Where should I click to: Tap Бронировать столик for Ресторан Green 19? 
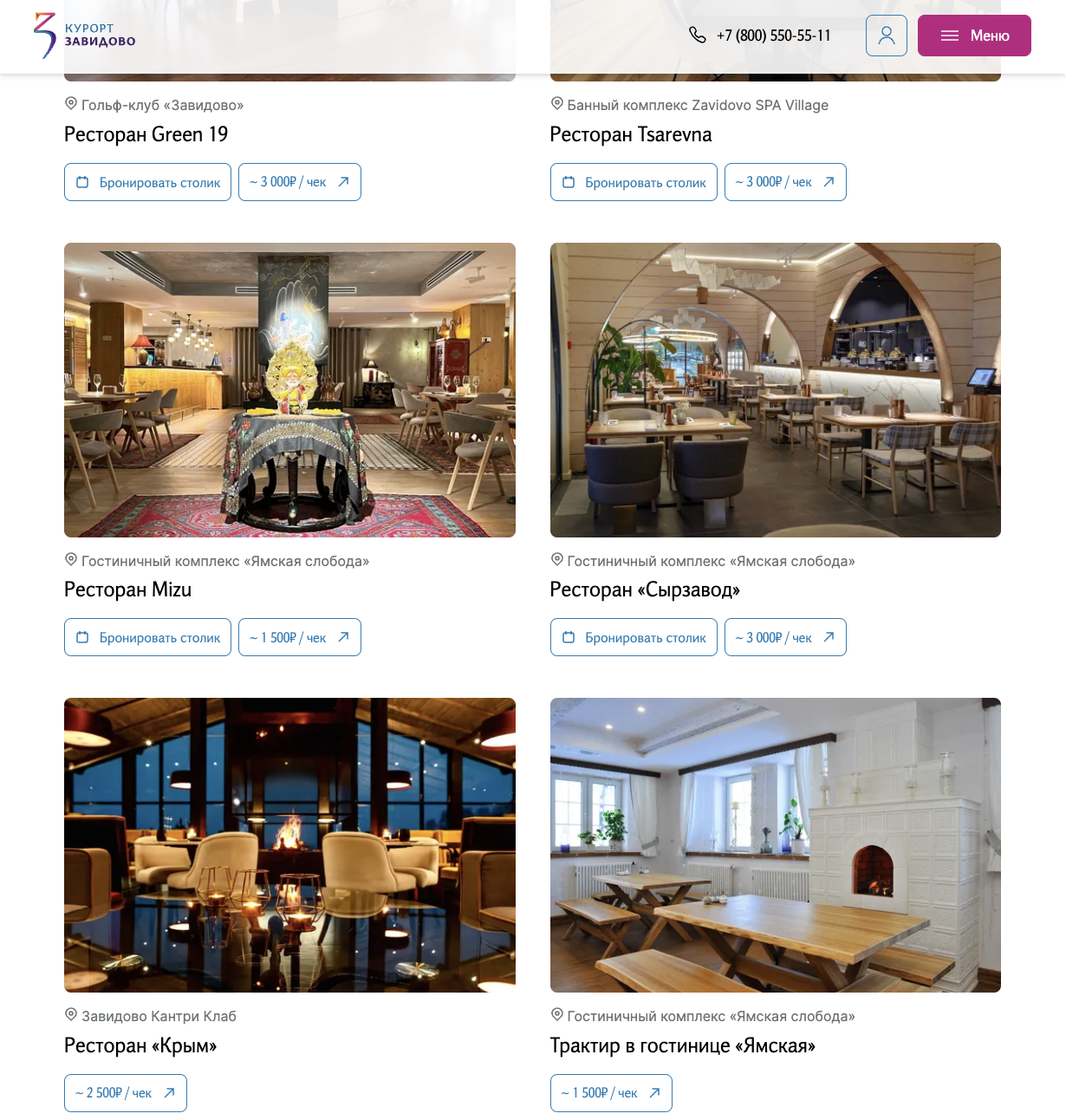[147, 182]
